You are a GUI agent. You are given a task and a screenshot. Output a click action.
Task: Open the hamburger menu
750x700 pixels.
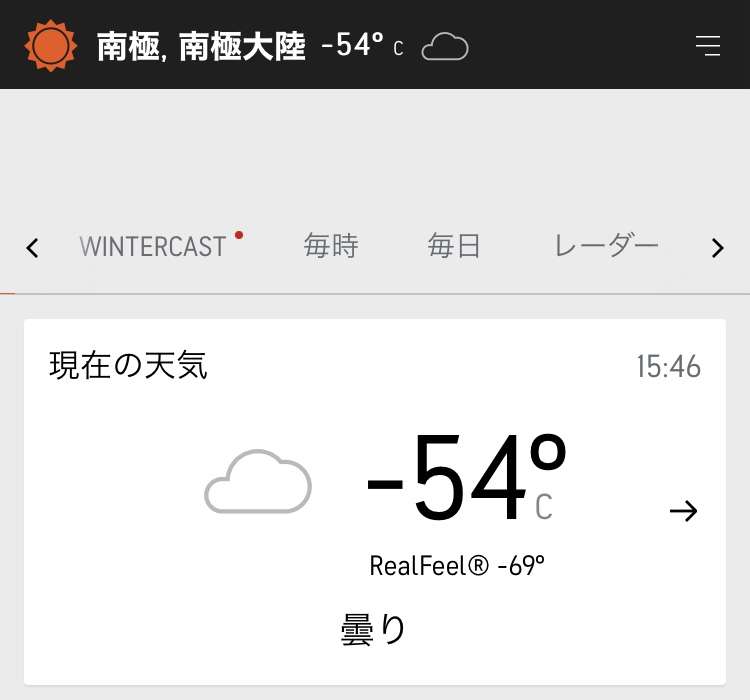click(708, 46)
